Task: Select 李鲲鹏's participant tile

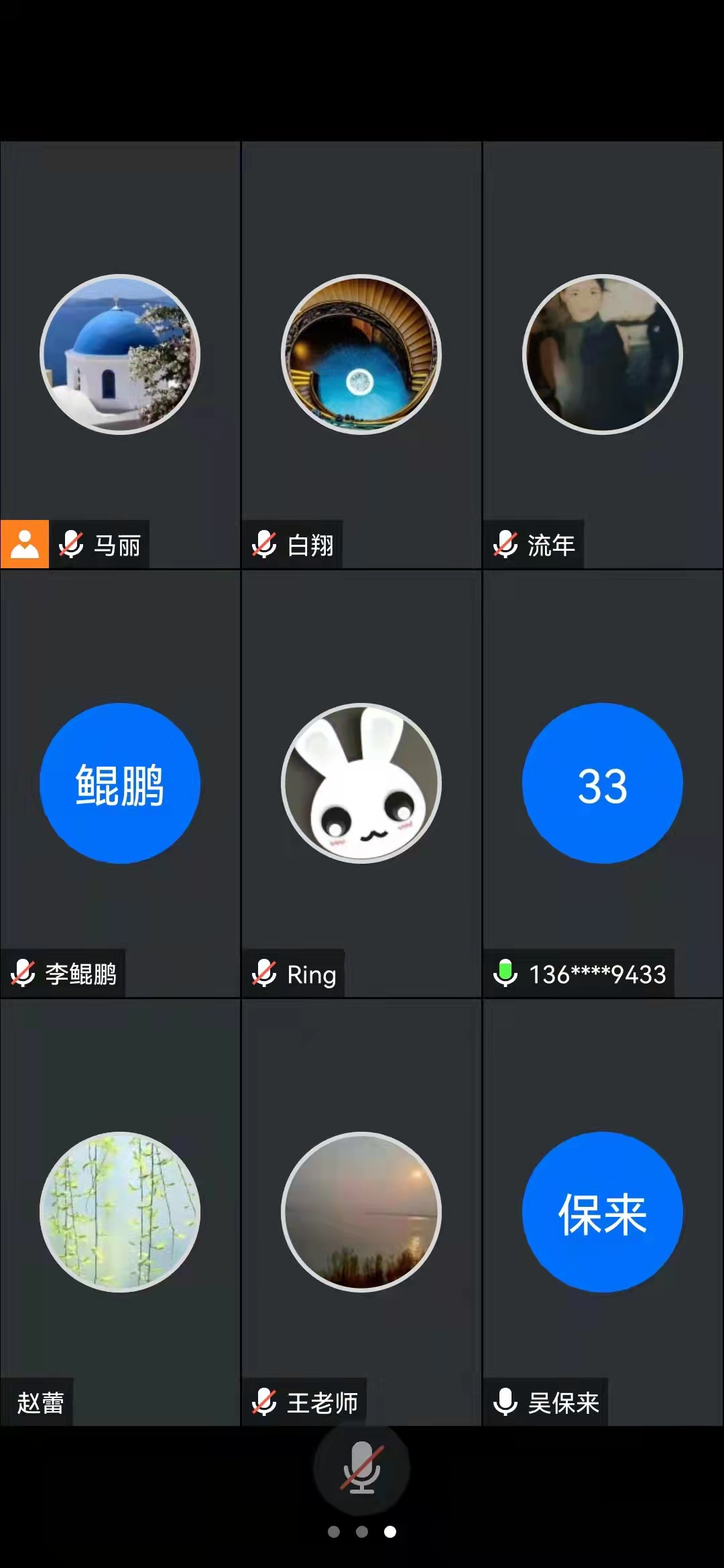Action: (x=120, y=783)
